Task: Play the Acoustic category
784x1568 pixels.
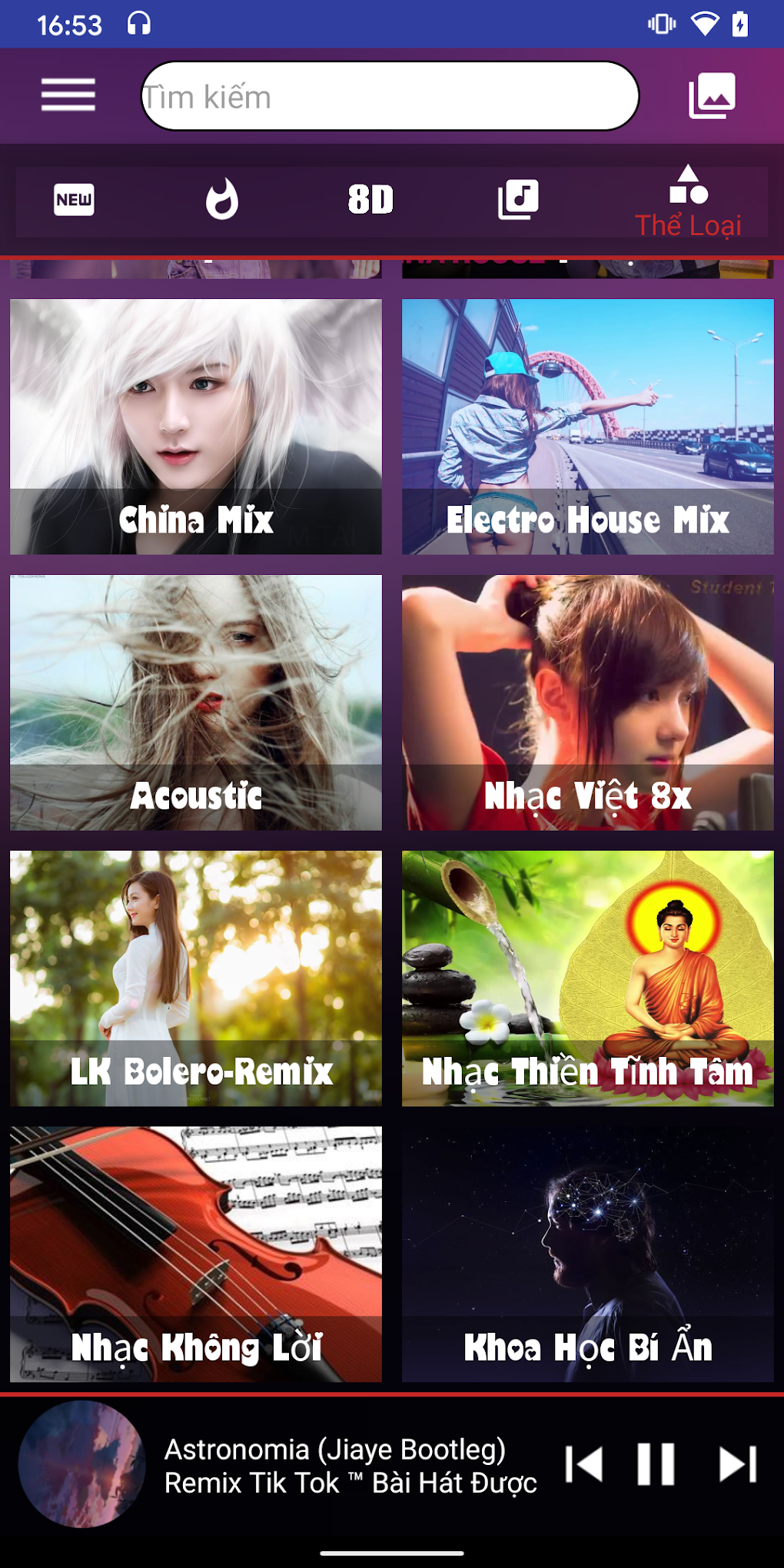Action: [194, 701]
